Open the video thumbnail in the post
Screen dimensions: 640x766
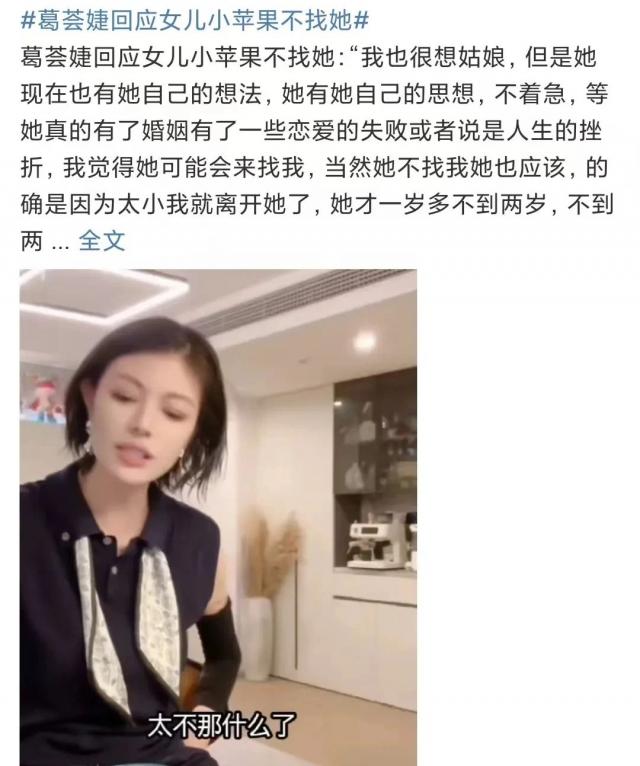point(218,515)
